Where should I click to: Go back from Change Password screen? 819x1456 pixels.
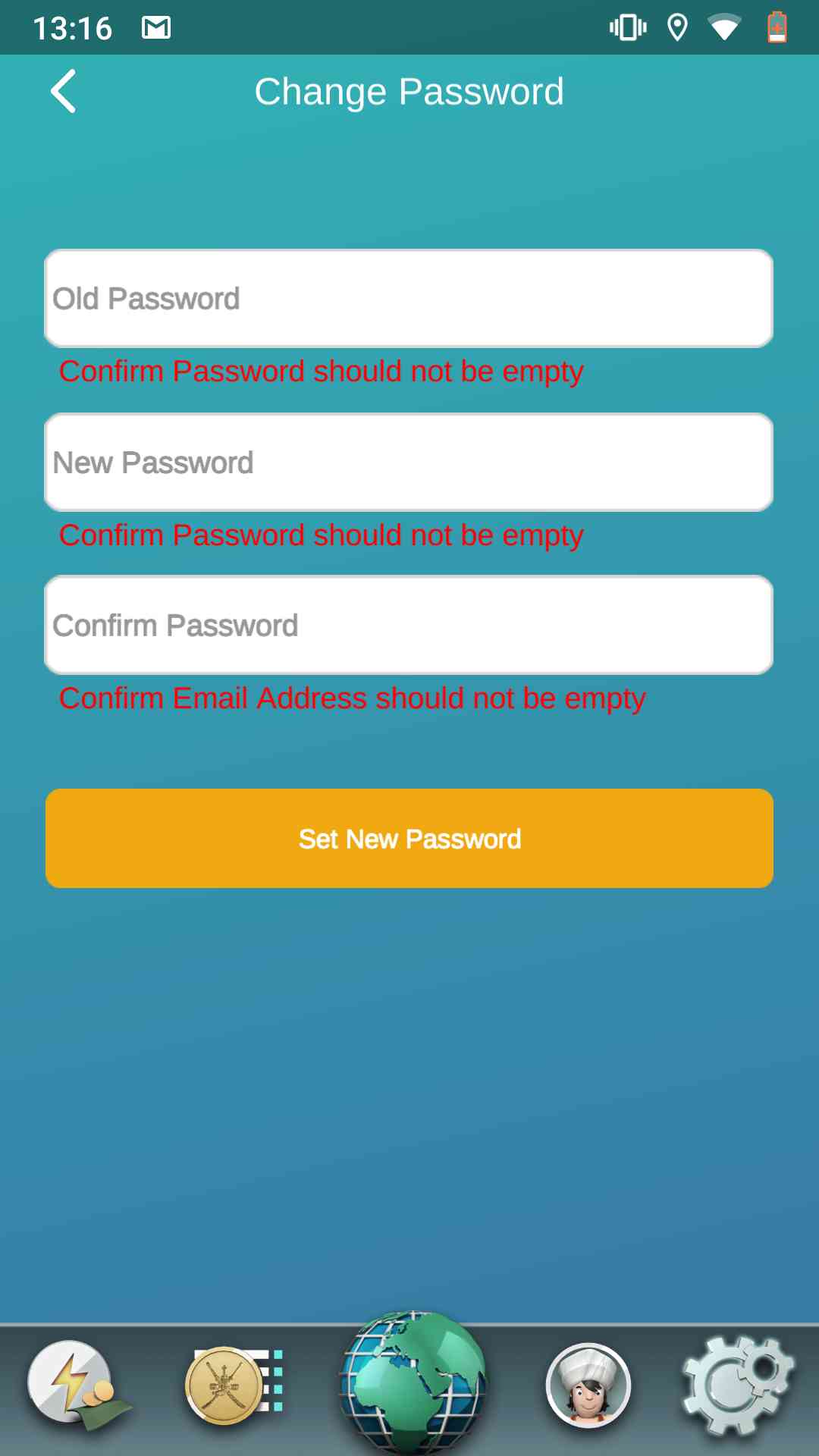pos(64,92)
